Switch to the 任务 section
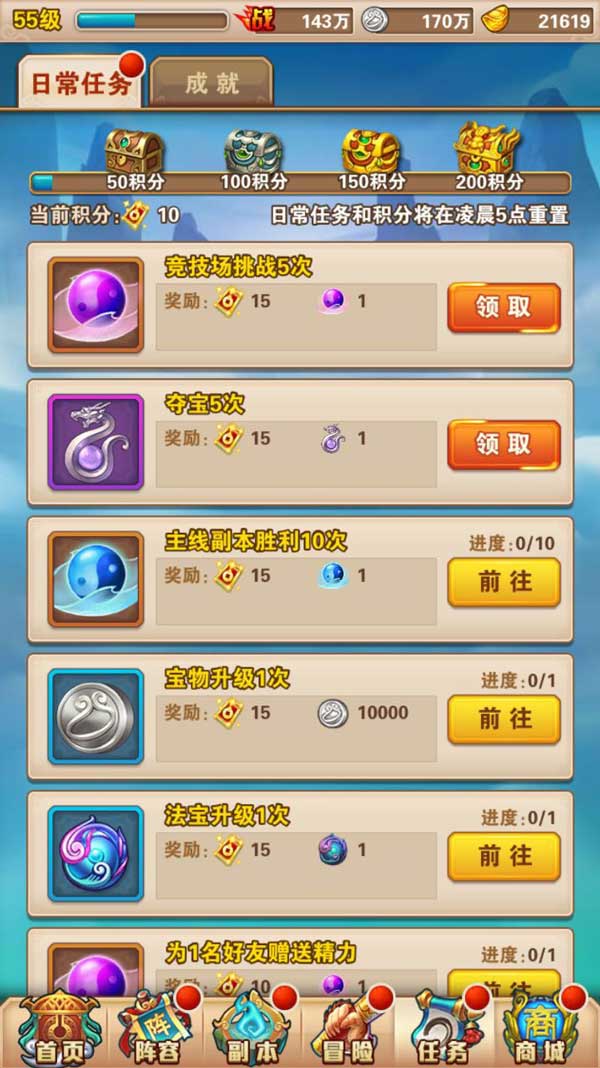This screenshot has height=1068, width=600. tap(443, 1030)
